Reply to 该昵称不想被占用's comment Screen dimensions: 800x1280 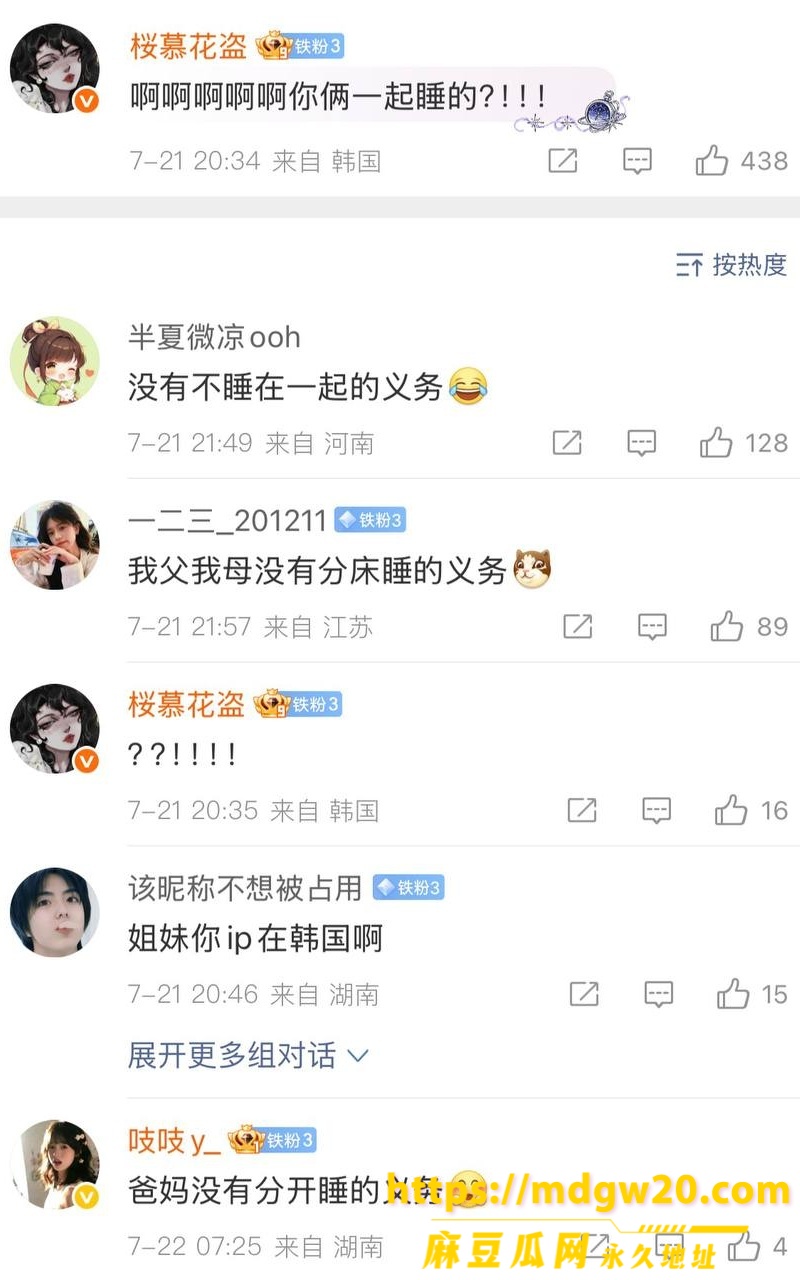(x=658, y=995)
